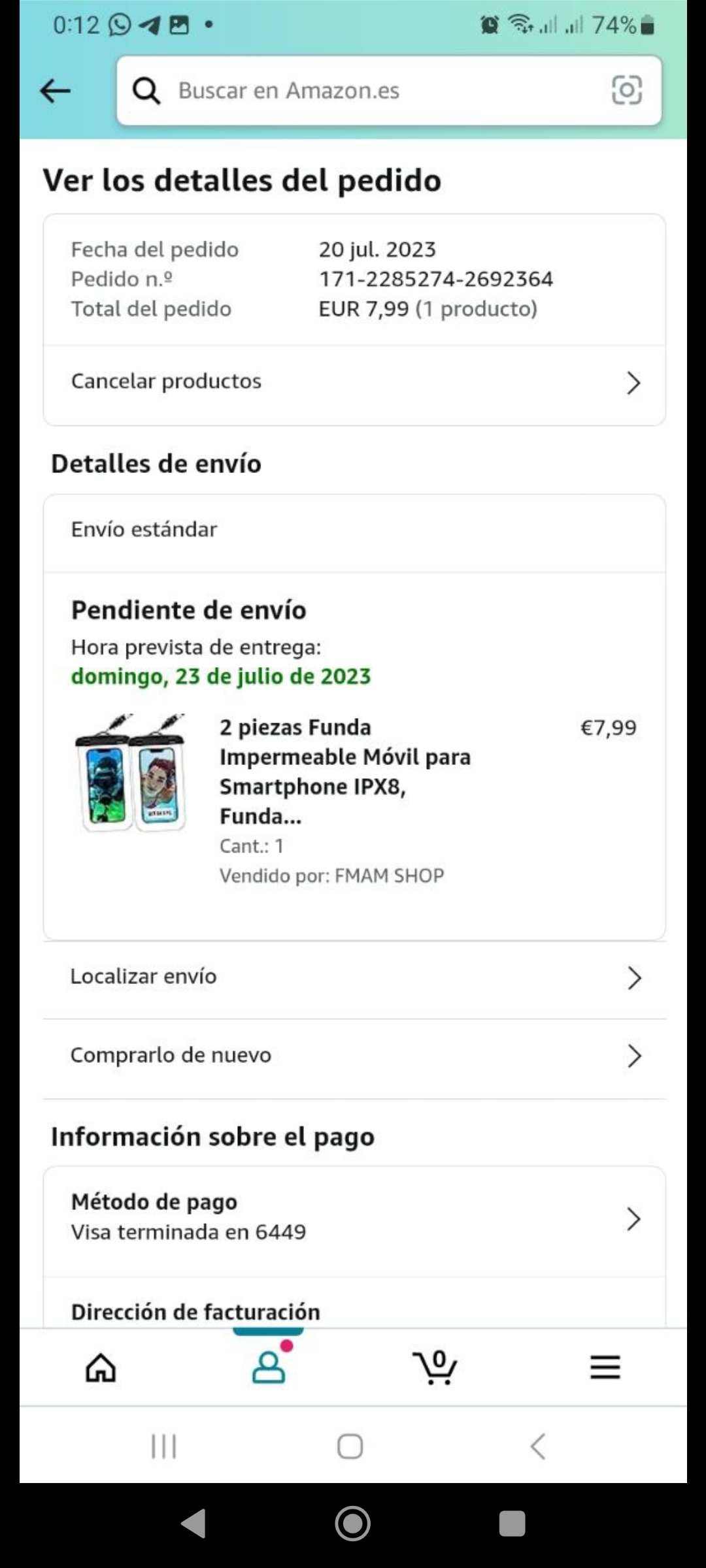Open Método de pago details
The height and width of the screenshot is (1568, 706).
[x=354, y=1218]
